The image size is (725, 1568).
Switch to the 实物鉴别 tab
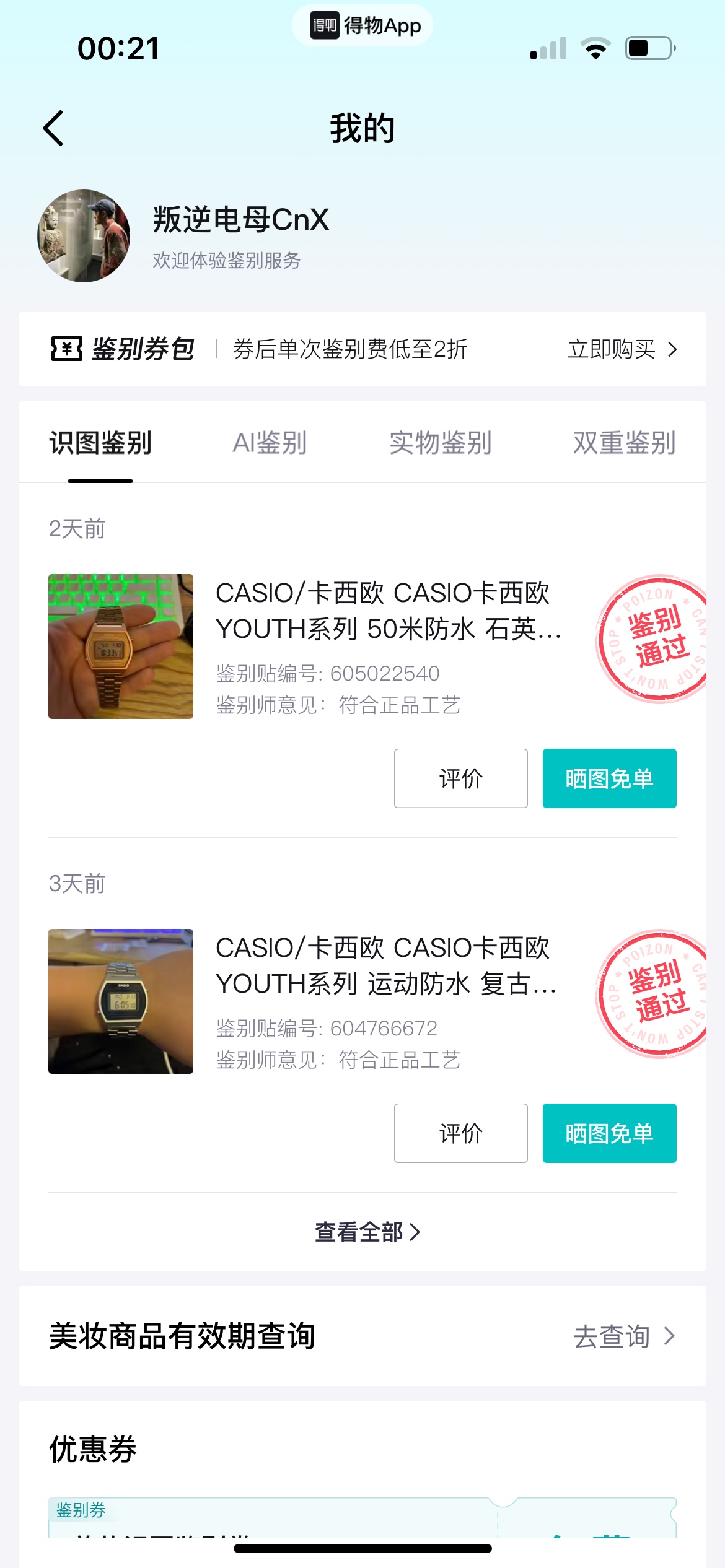(440, 443)
